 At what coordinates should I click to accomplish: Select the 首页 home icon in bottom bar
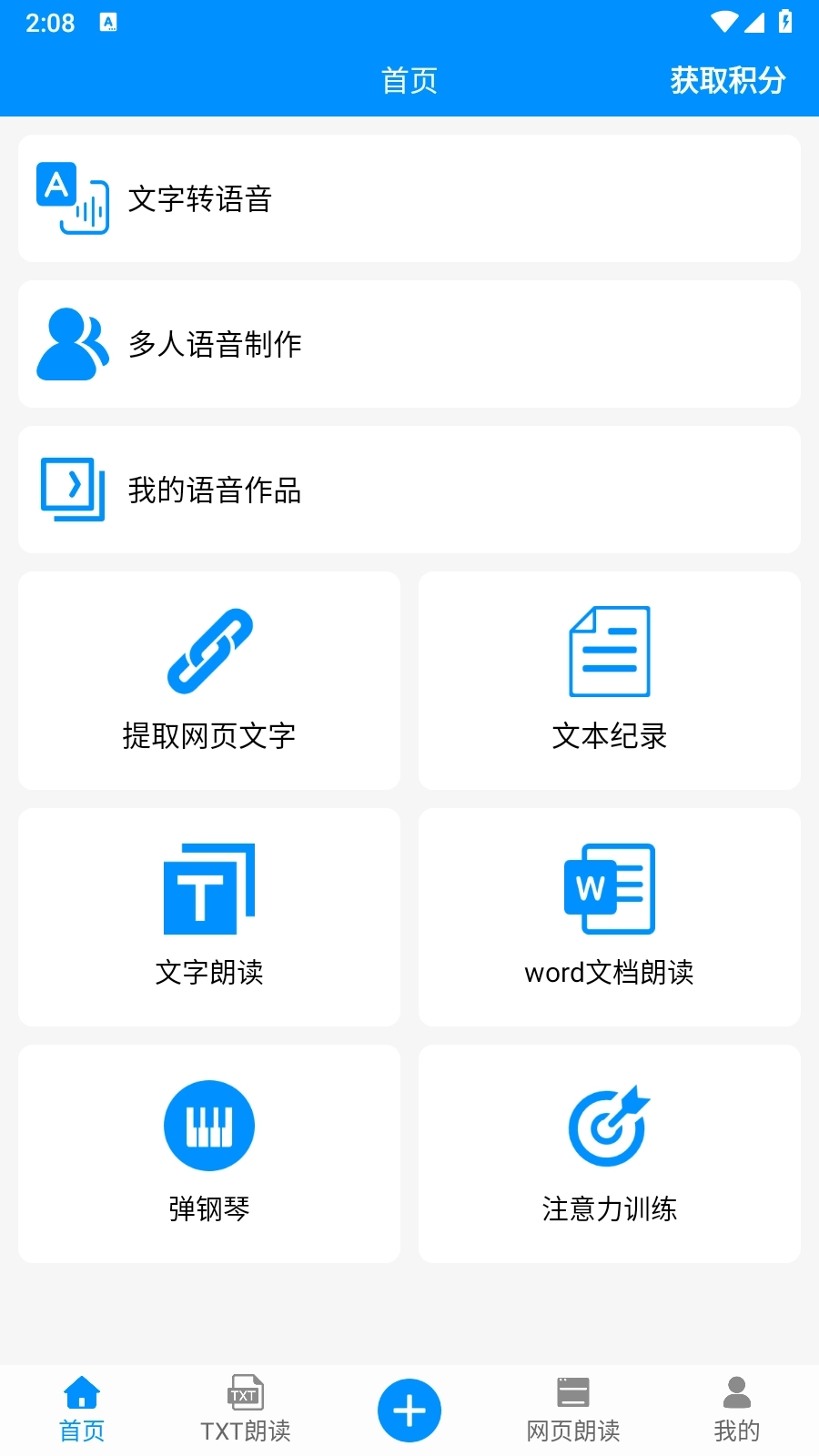pos(81,1390)
